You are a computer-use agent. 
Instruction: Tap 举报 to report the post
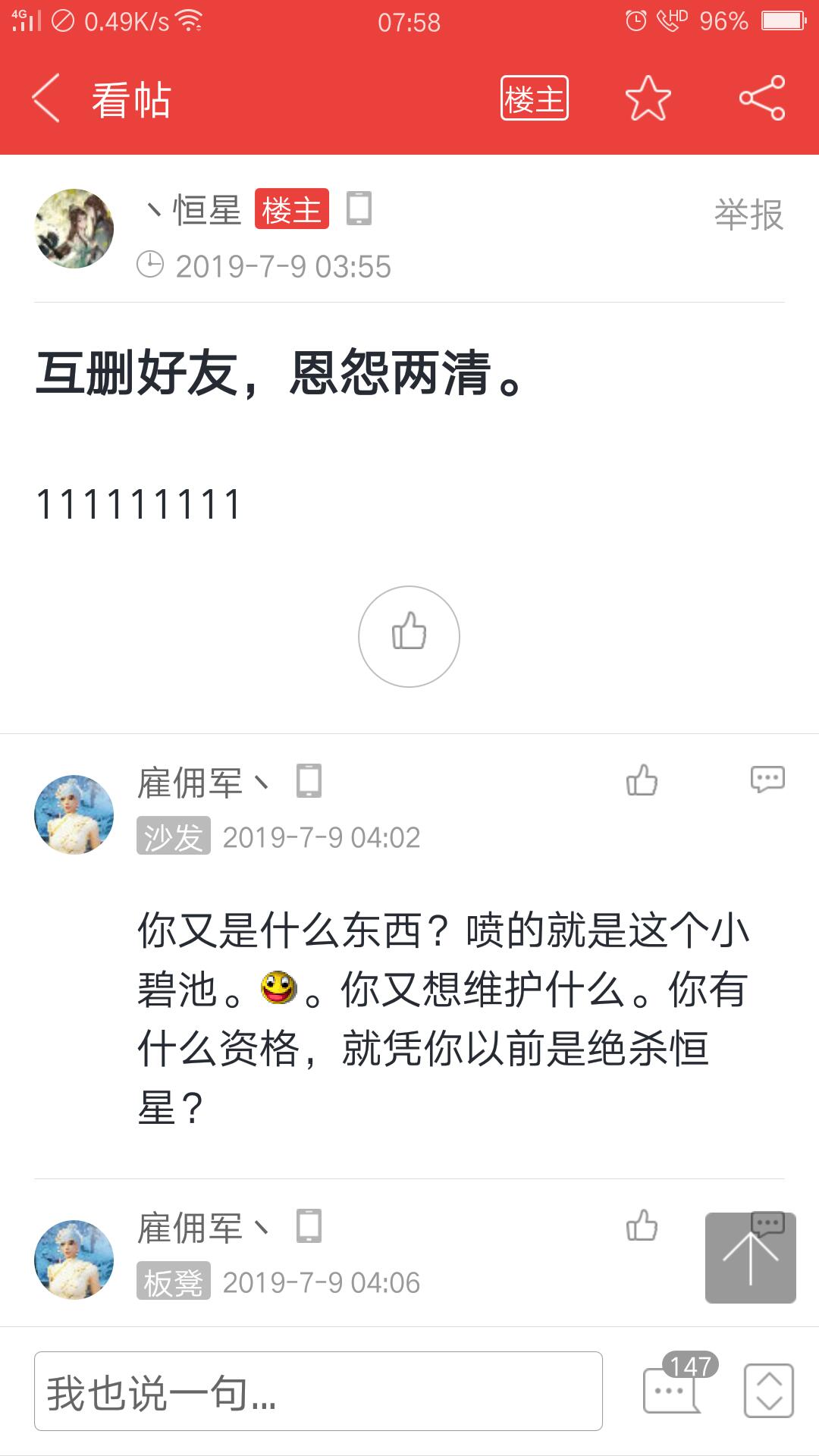coord(748,215)
